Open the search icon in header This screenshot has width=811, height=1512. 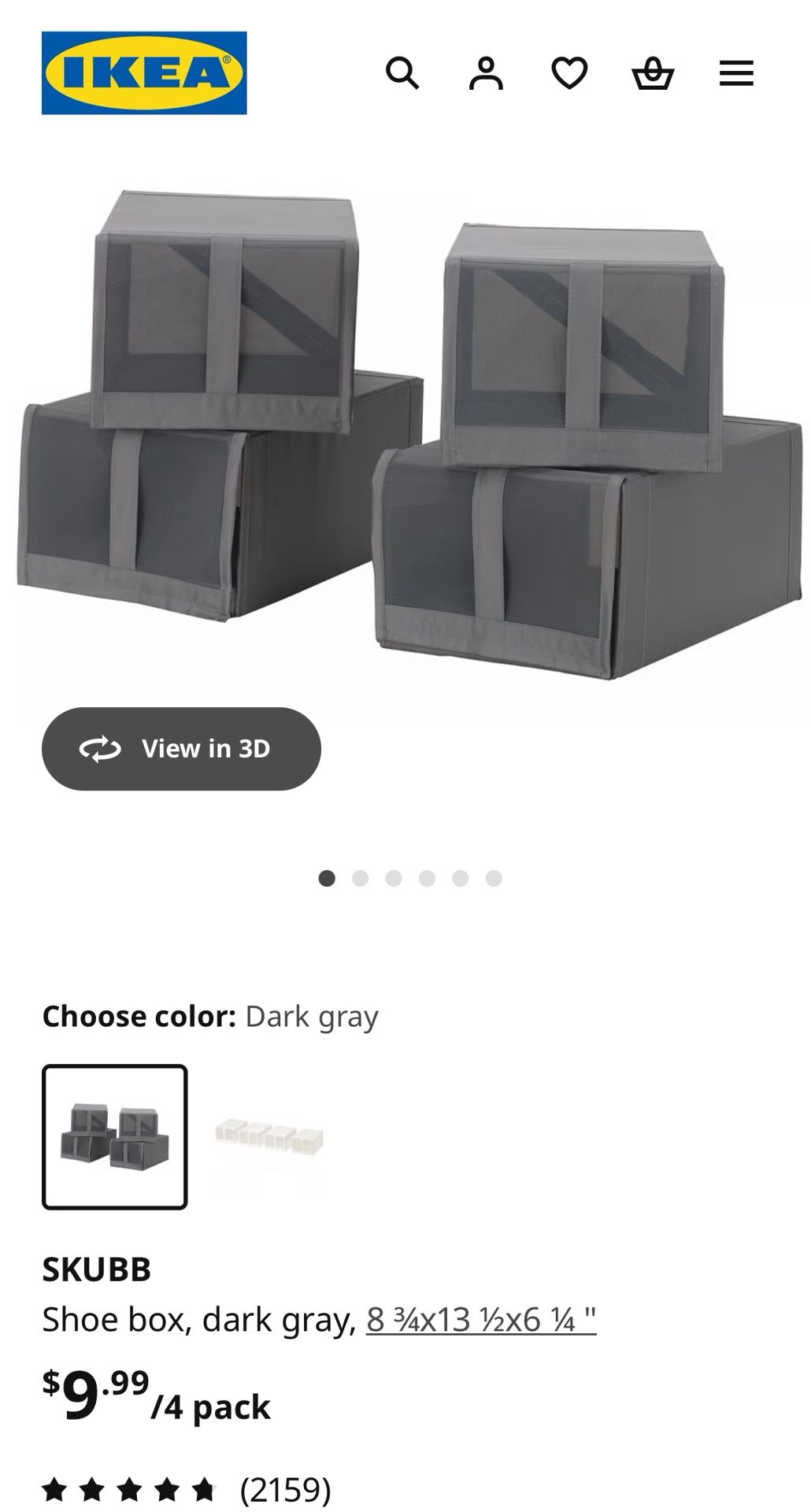[x=402, y=73]
